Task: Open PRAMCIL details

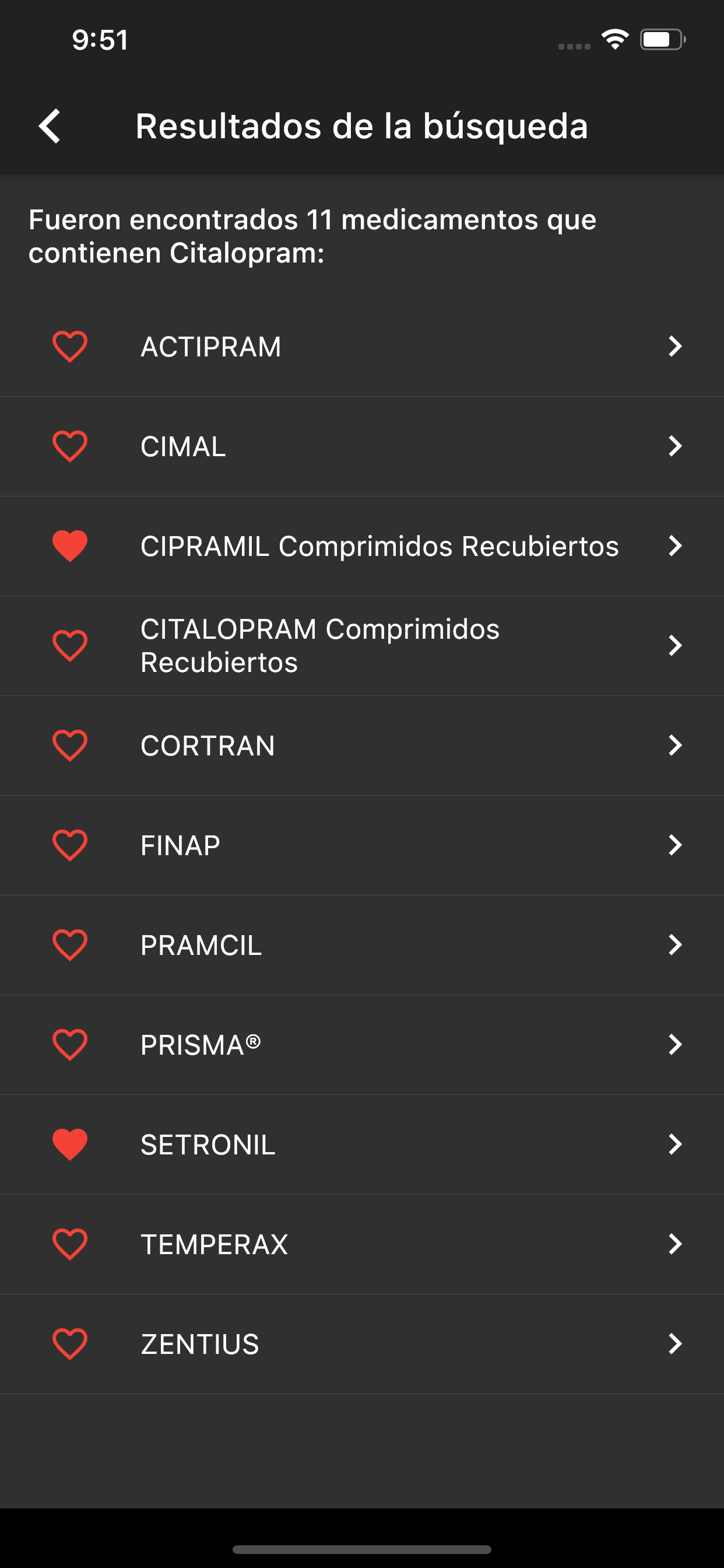Action: (x=362, y=946)
